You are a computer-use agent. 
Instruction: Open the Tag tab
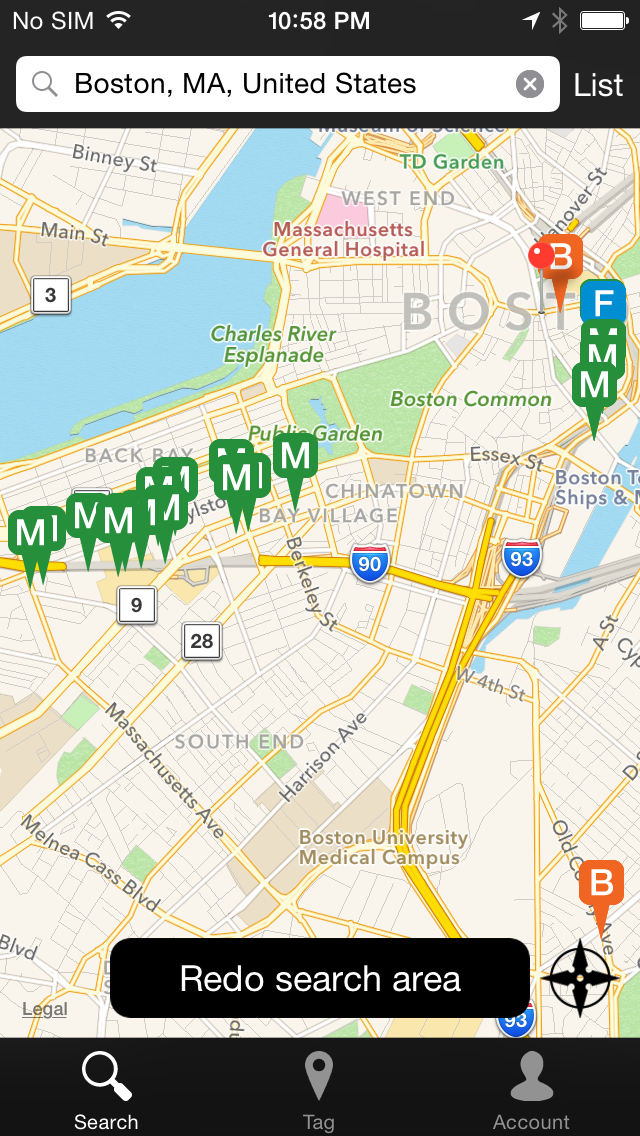pyautogui.click(x=319, y=1090)
